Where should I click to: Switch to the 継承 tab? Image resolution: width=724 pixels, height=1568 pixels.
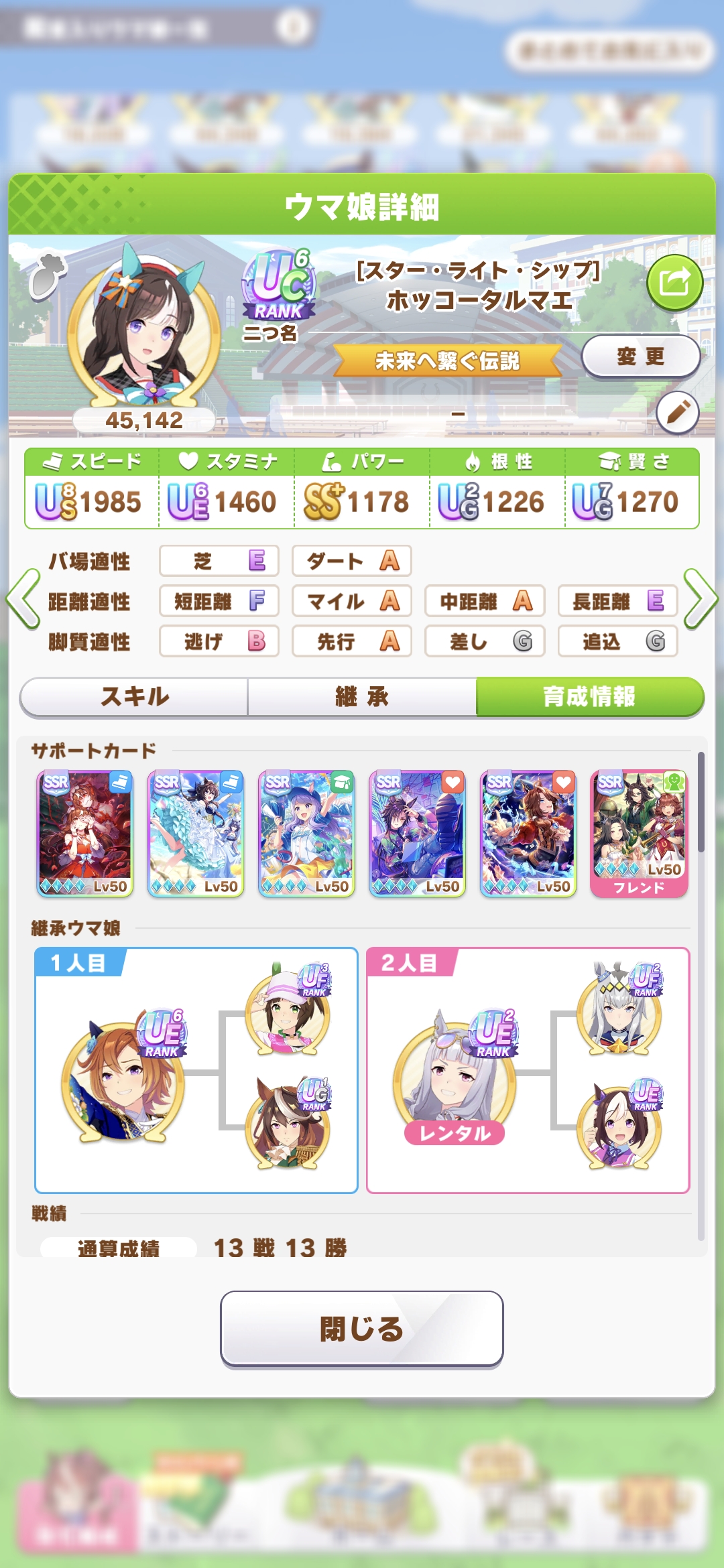362,697
